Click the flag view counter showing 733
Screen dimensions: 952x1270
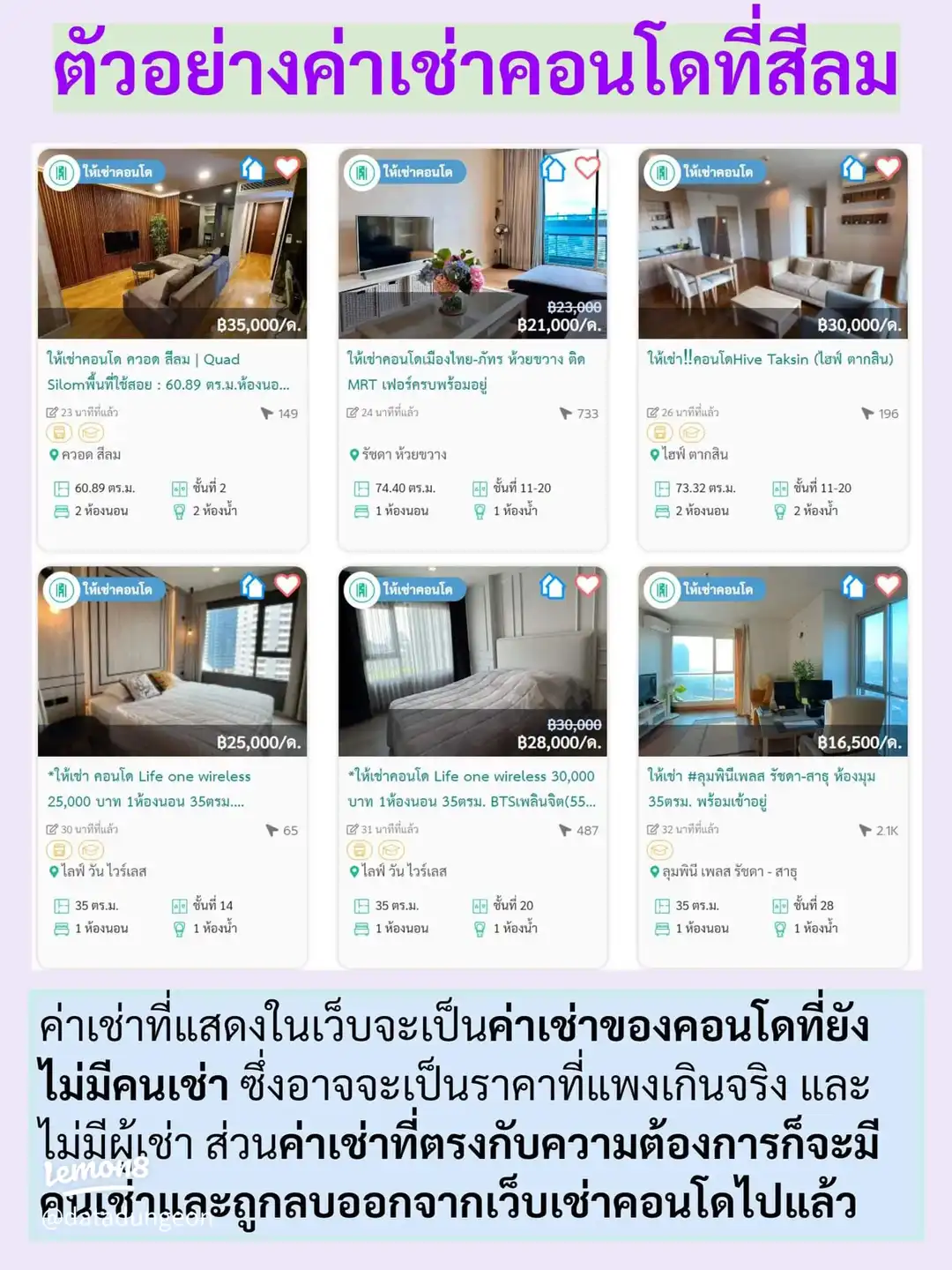[564, 411]
